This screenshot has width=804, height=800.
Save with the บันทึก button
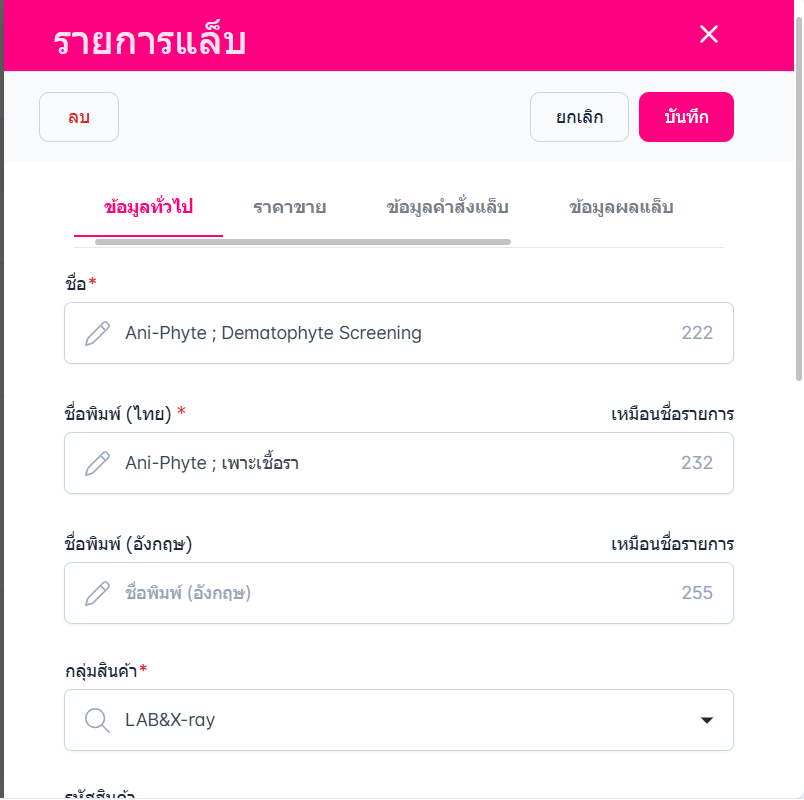(686, 117)
